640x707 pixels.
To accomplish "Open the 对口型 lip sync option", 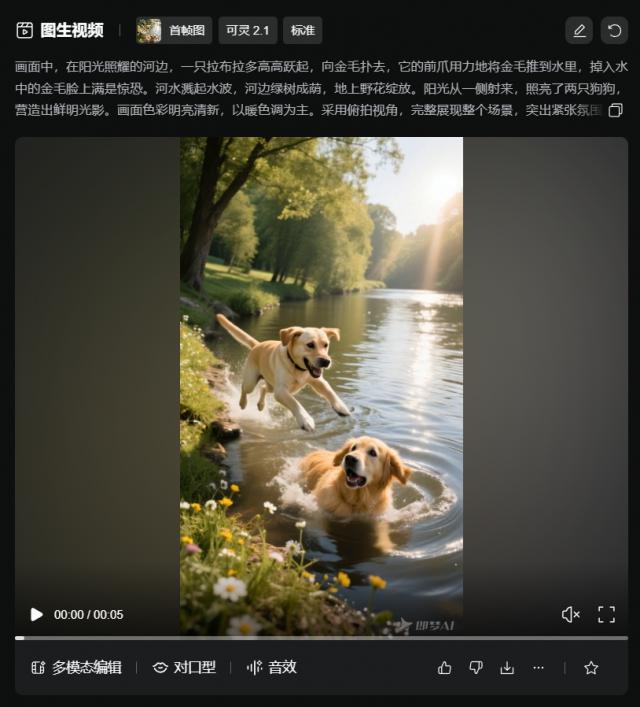I will pyautogui.click(x=184, y=667).
